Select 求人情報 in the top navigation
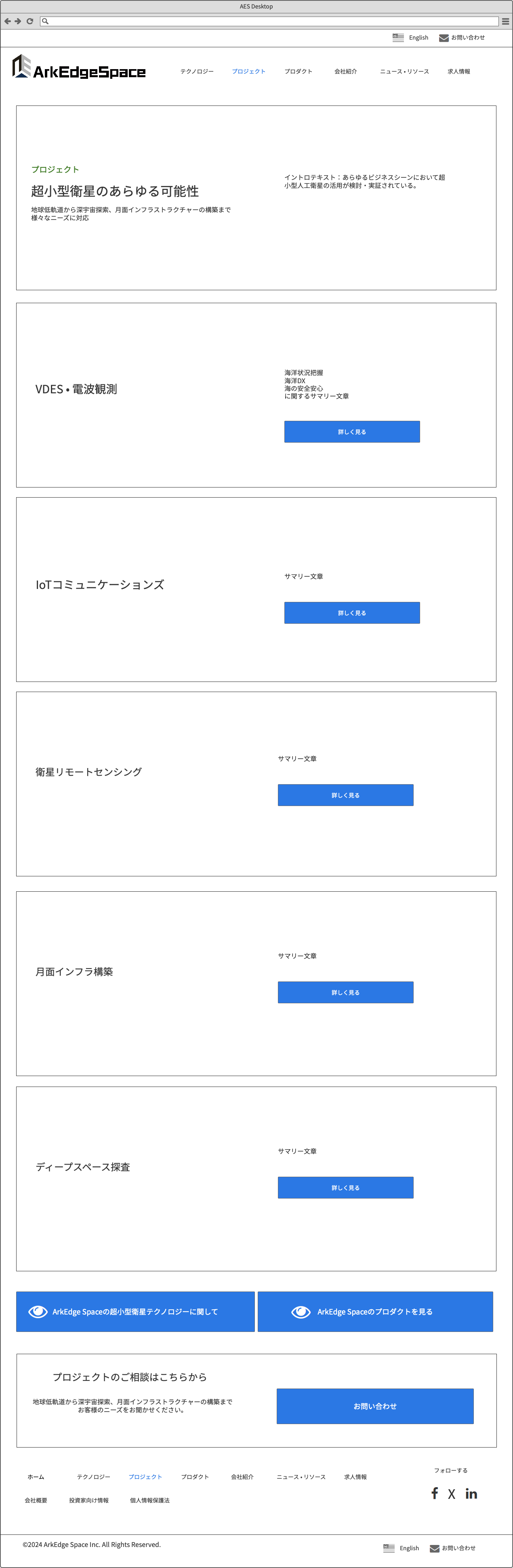Screen dimensions: 513x1568 [459, 72]
